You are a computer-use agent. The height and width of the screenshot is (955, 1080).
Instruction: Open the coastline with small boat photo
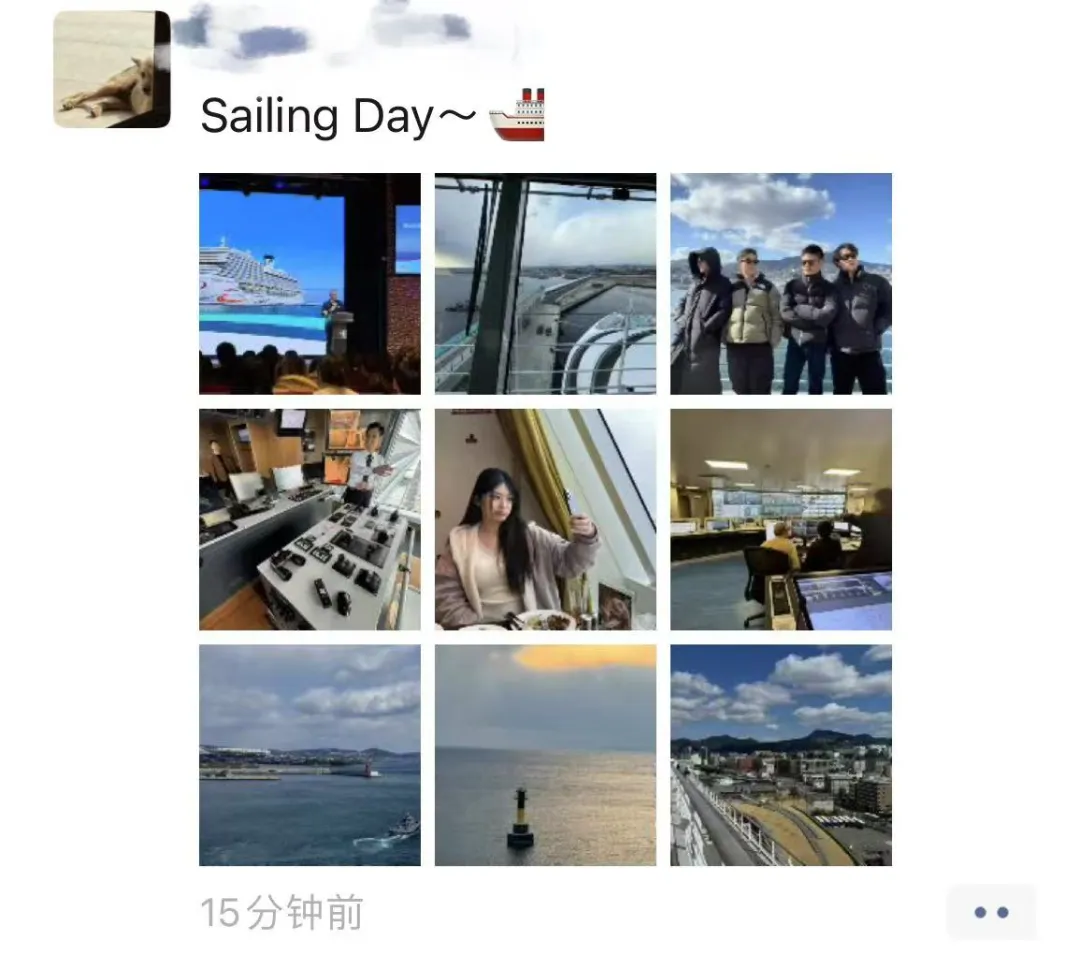pyautogui.click(x=310, y=755)
